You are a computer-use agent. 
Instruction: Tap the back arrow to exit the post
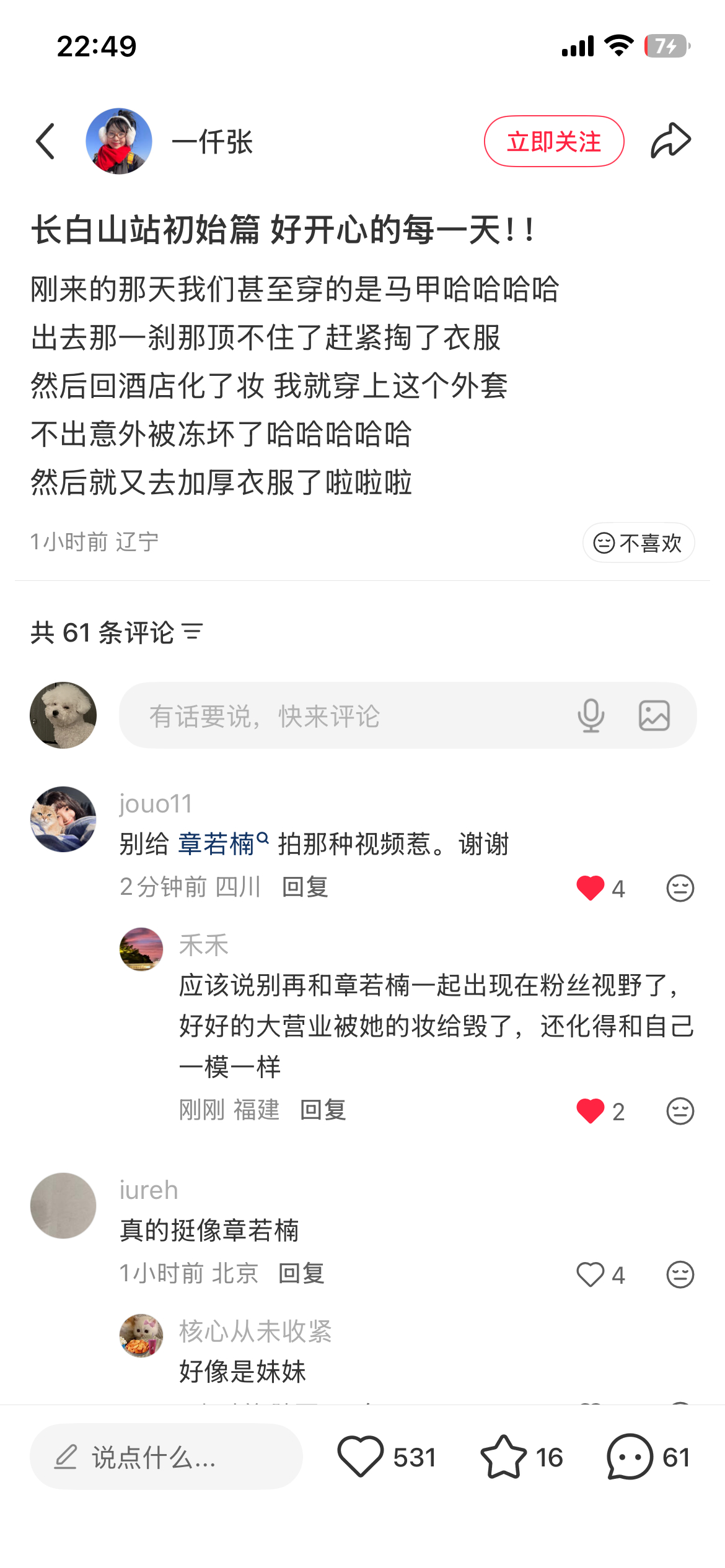43,140
